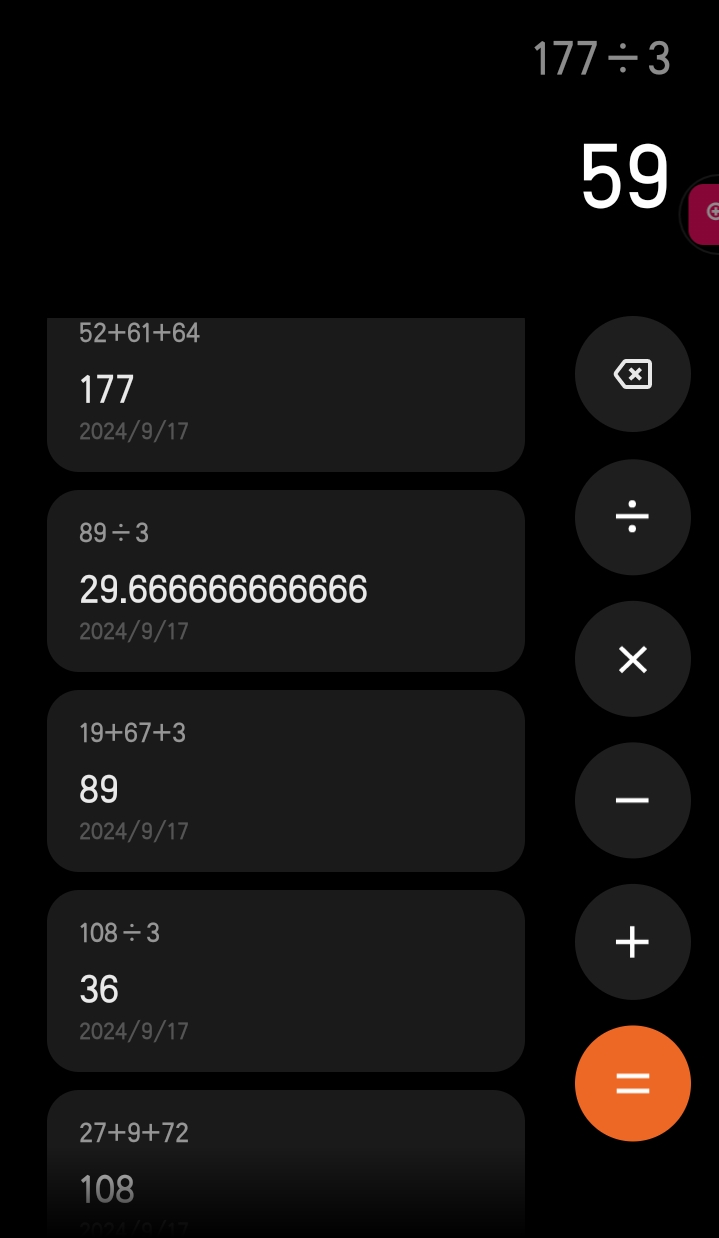Tap the floating red side icon
This screenshot has width=719, height=1238.
tap(704, 214)
